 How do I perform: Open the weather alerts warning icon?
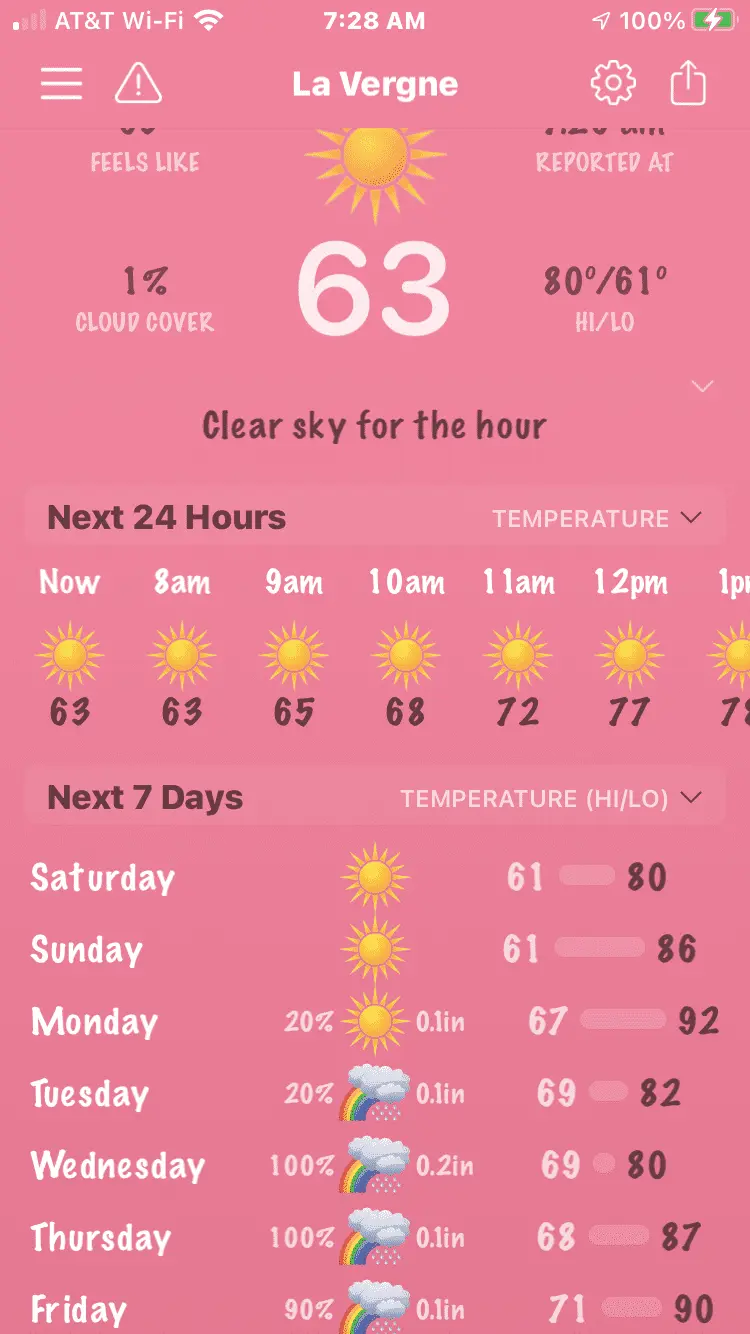(138, 84)
